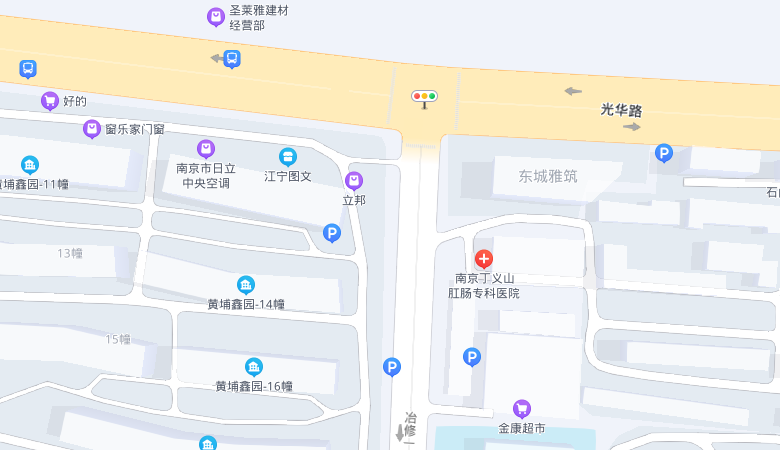Tap the 窗乐家门窗 shop pin
The image size is (780, 450).
click(x=92, y=129)
